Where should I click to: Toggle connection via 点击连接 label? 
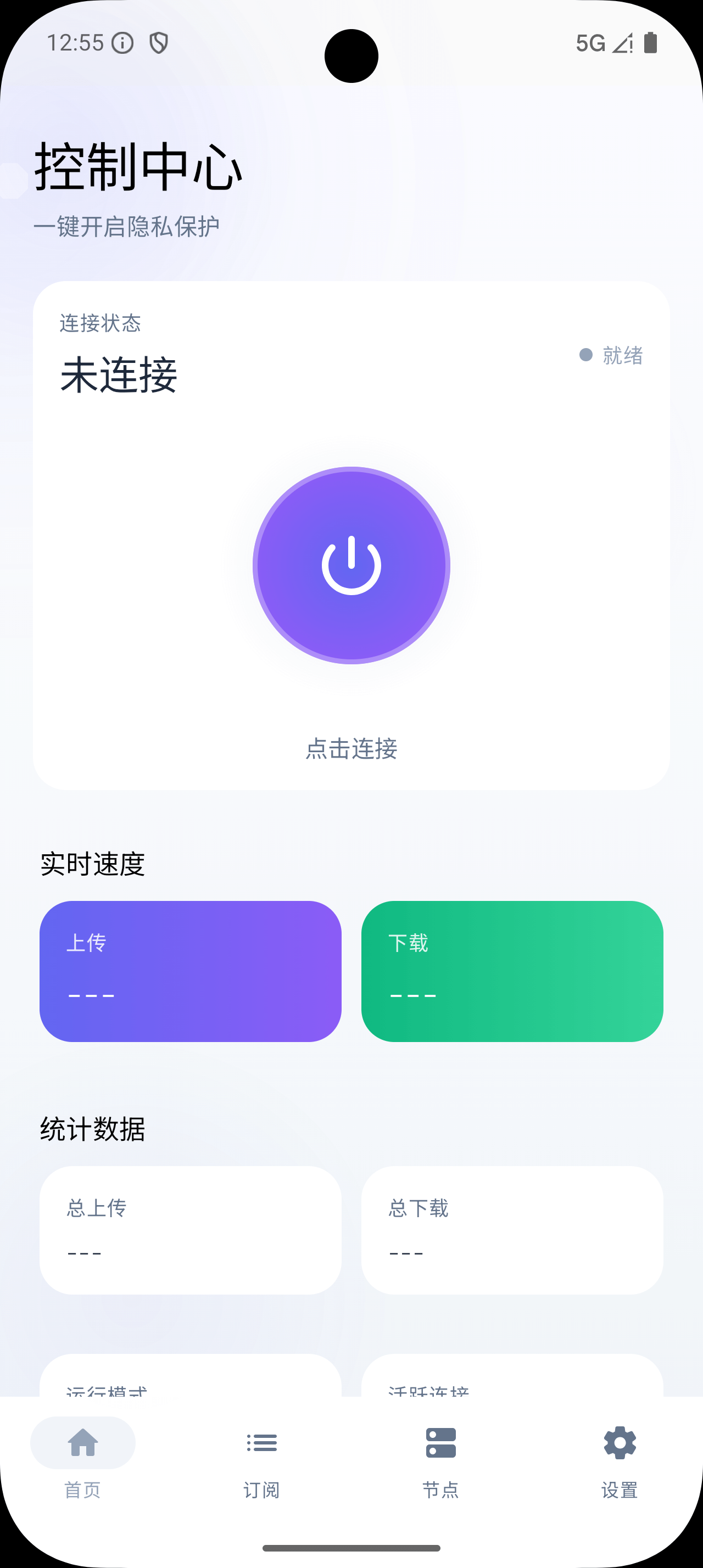pyautogui.click(x=352, y=751)
